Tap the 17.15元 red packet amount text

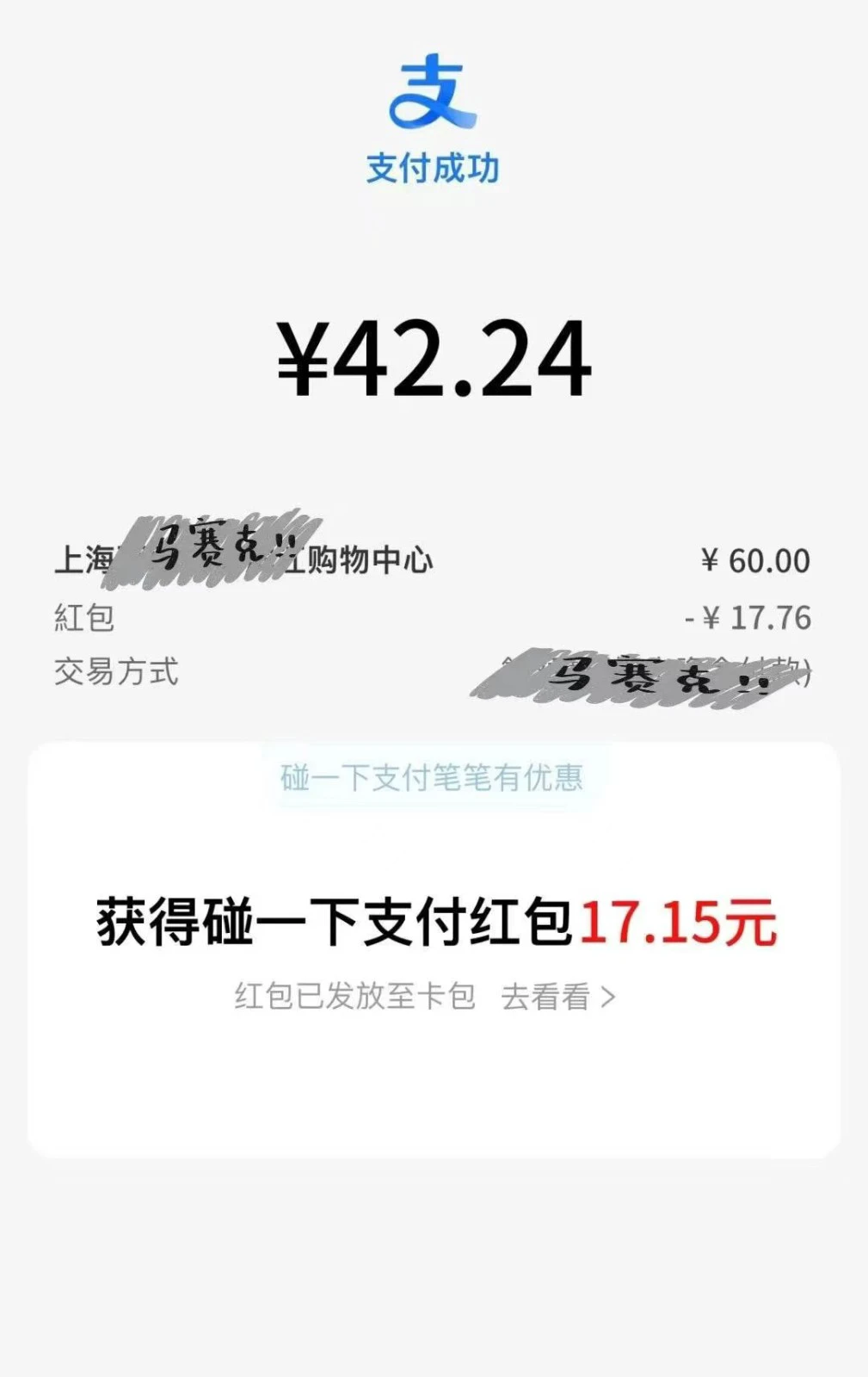[680, 921]
